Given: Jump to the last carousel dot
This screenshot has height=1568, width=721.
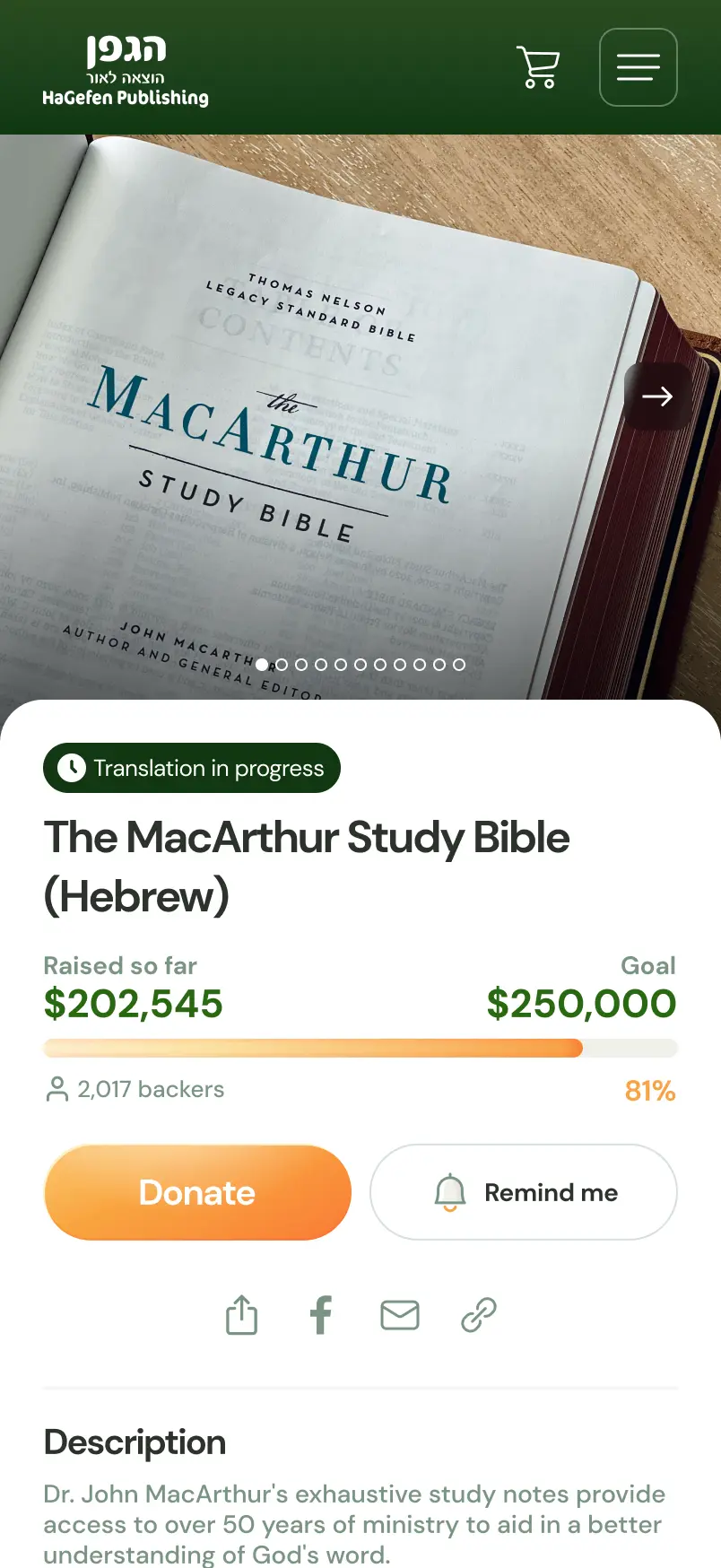Looking at the screenshot, I should [459, 665].
